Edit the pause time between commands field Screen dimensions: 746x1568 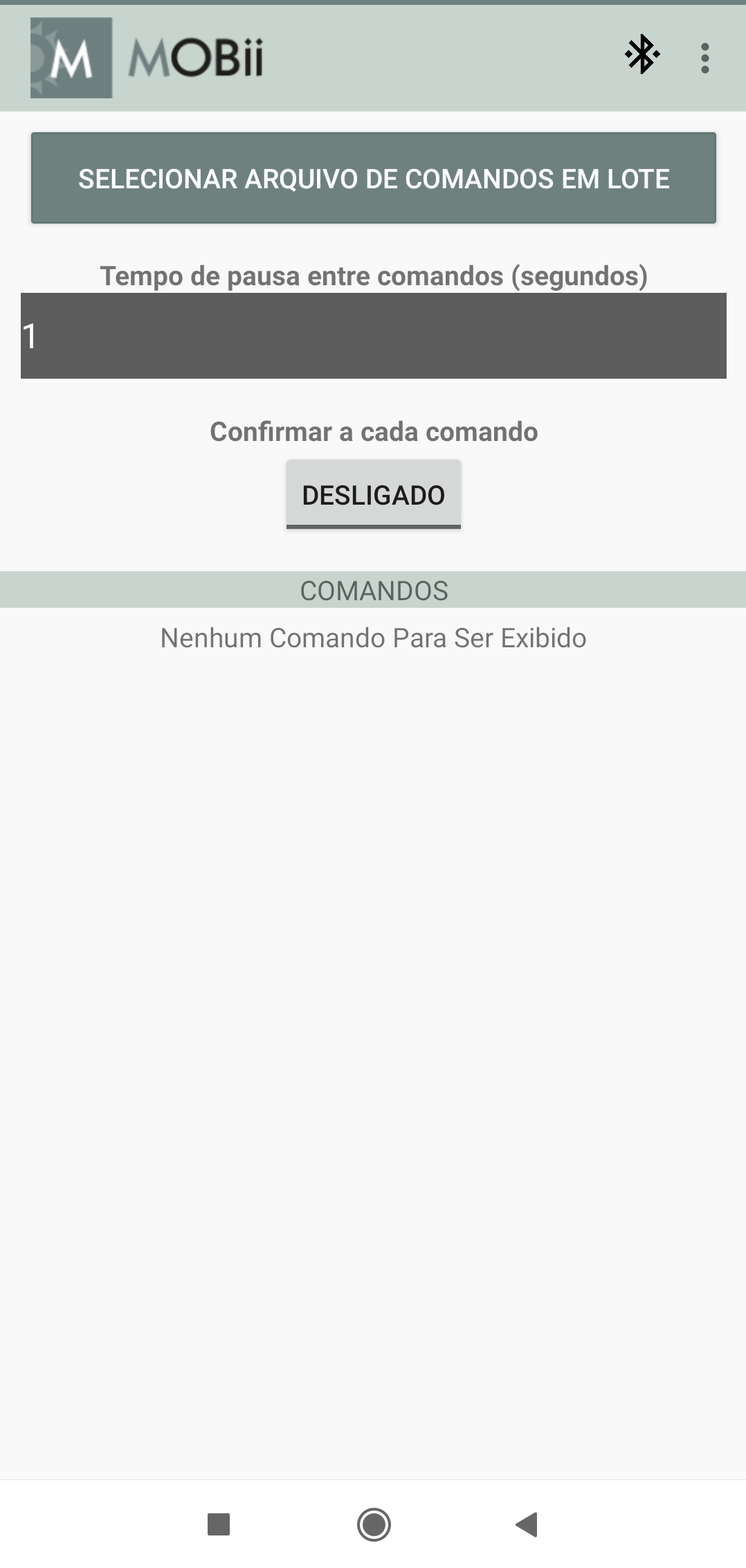(374, 336)
